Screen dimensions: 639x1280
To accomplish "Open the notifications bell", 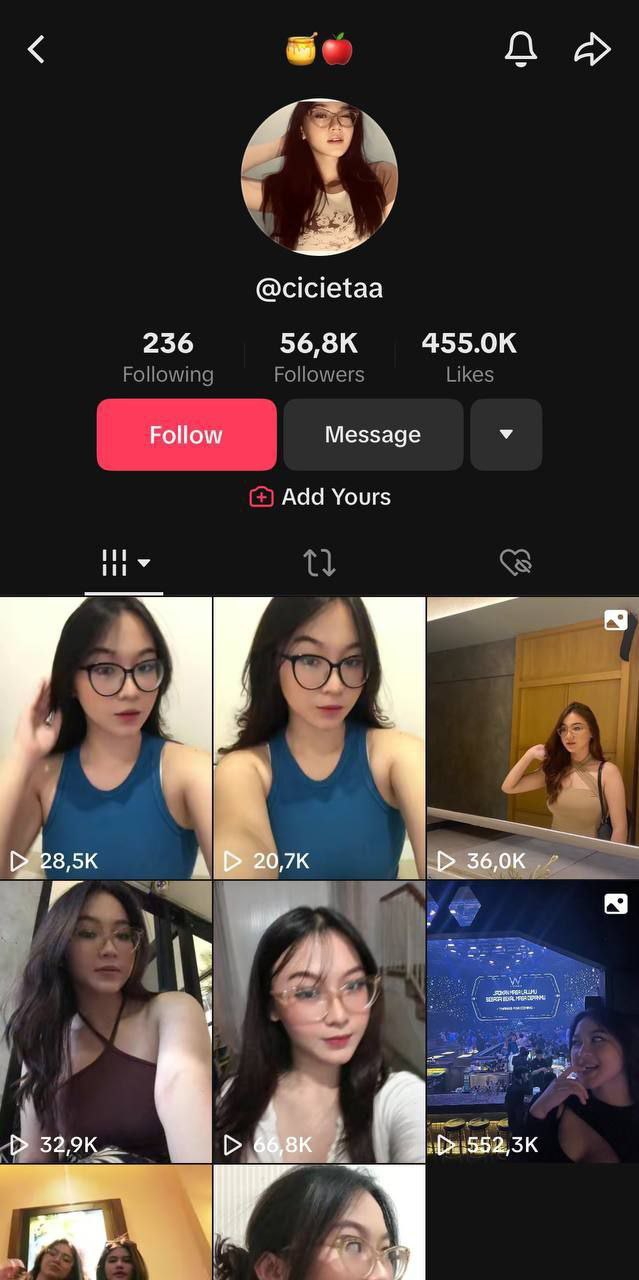I will [520, 49].
